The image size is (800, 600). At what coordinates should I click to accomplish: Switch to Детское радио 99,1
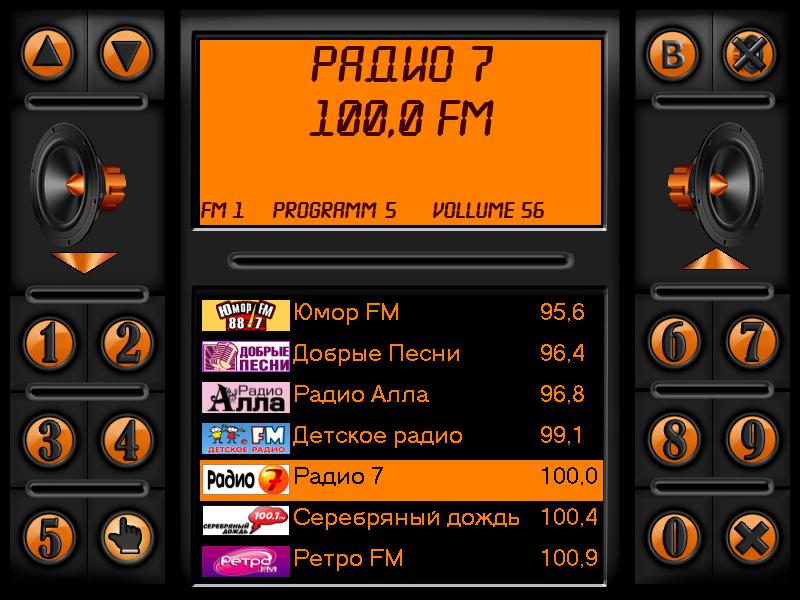(x=400, y=437)
